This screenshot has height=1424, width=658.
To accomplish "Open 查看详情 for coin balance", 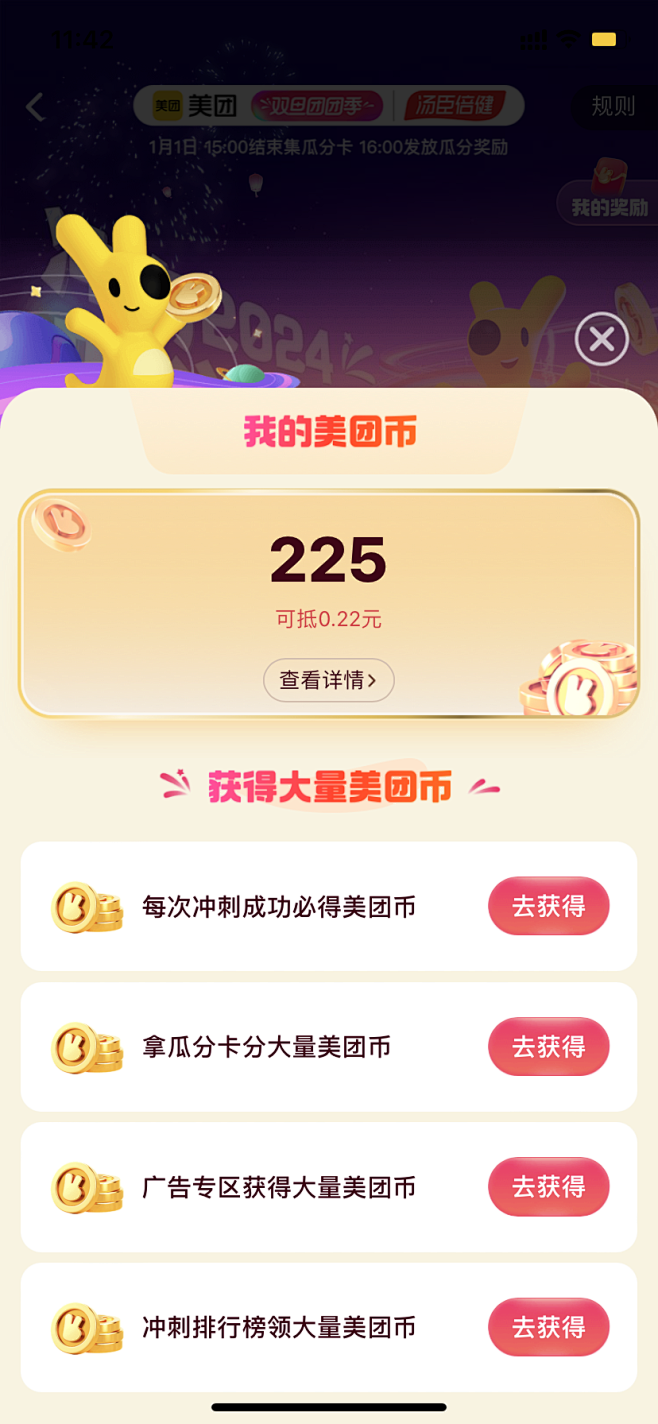I will coord(328,680).
